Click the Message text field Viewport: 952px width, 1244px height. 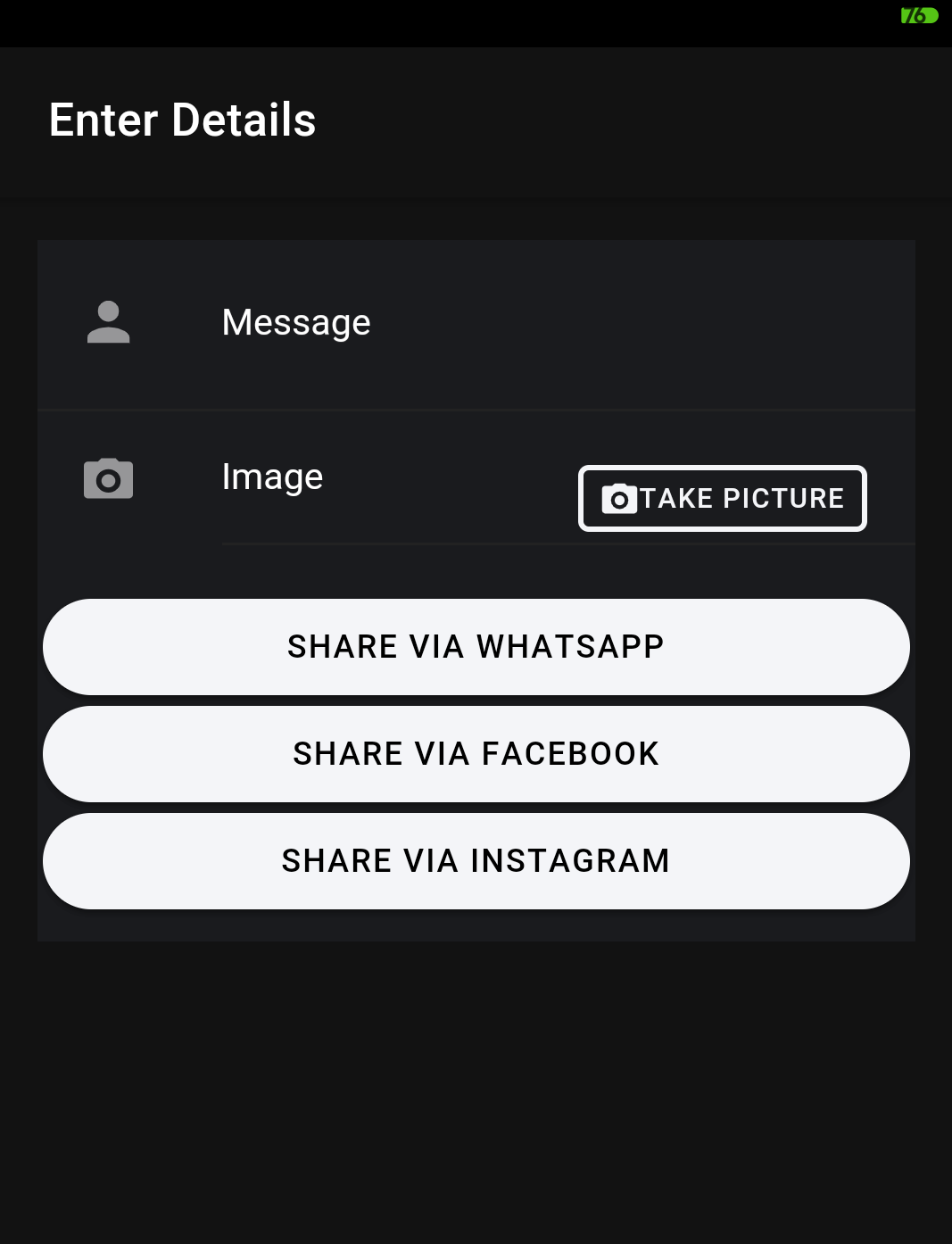click(446, 323)
